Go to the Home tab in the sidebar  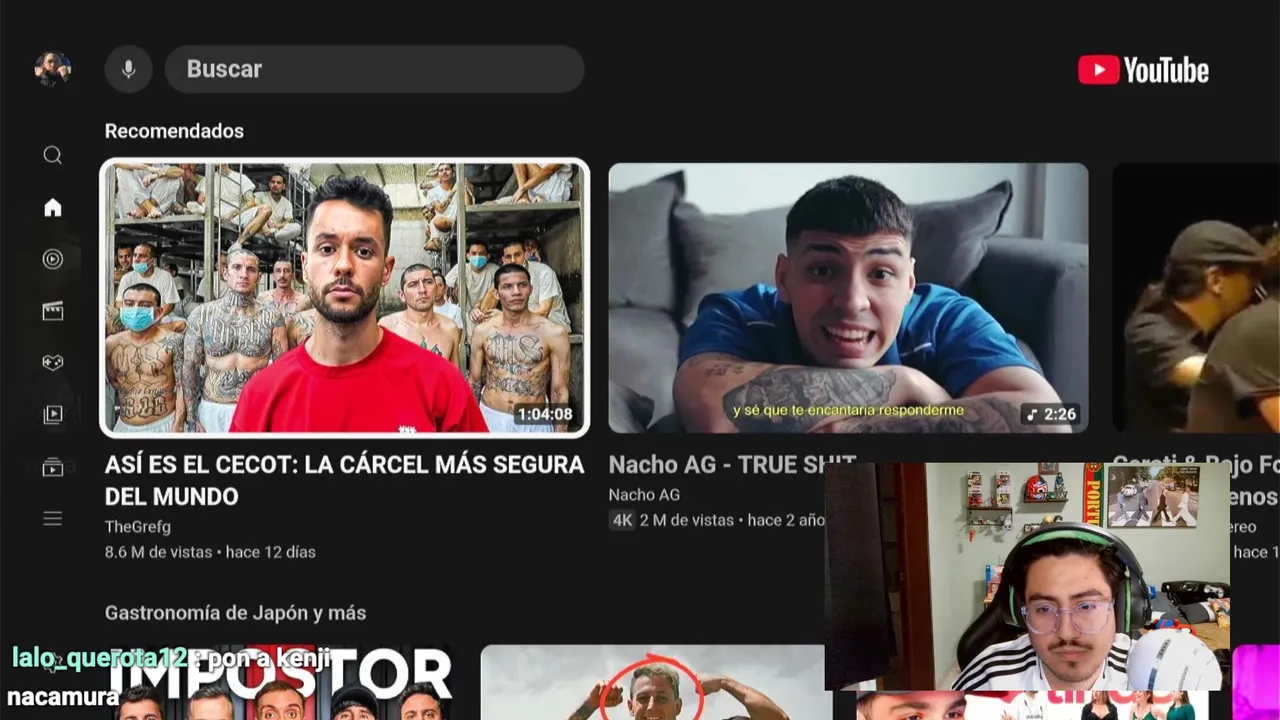pyautogui.click(x=53, y=207)
